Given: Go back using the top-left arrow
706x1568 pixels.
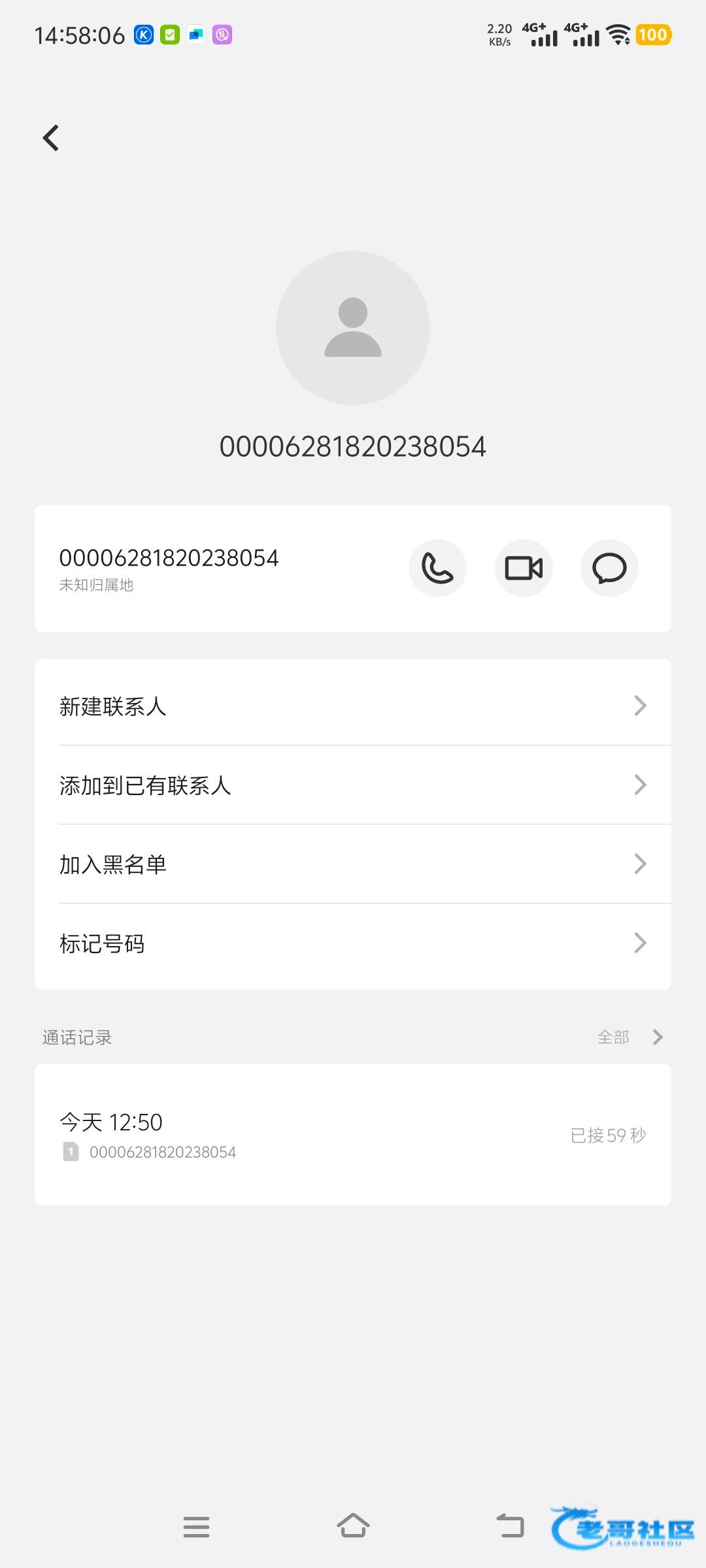Looking at the screenshot, I should 51,138.
